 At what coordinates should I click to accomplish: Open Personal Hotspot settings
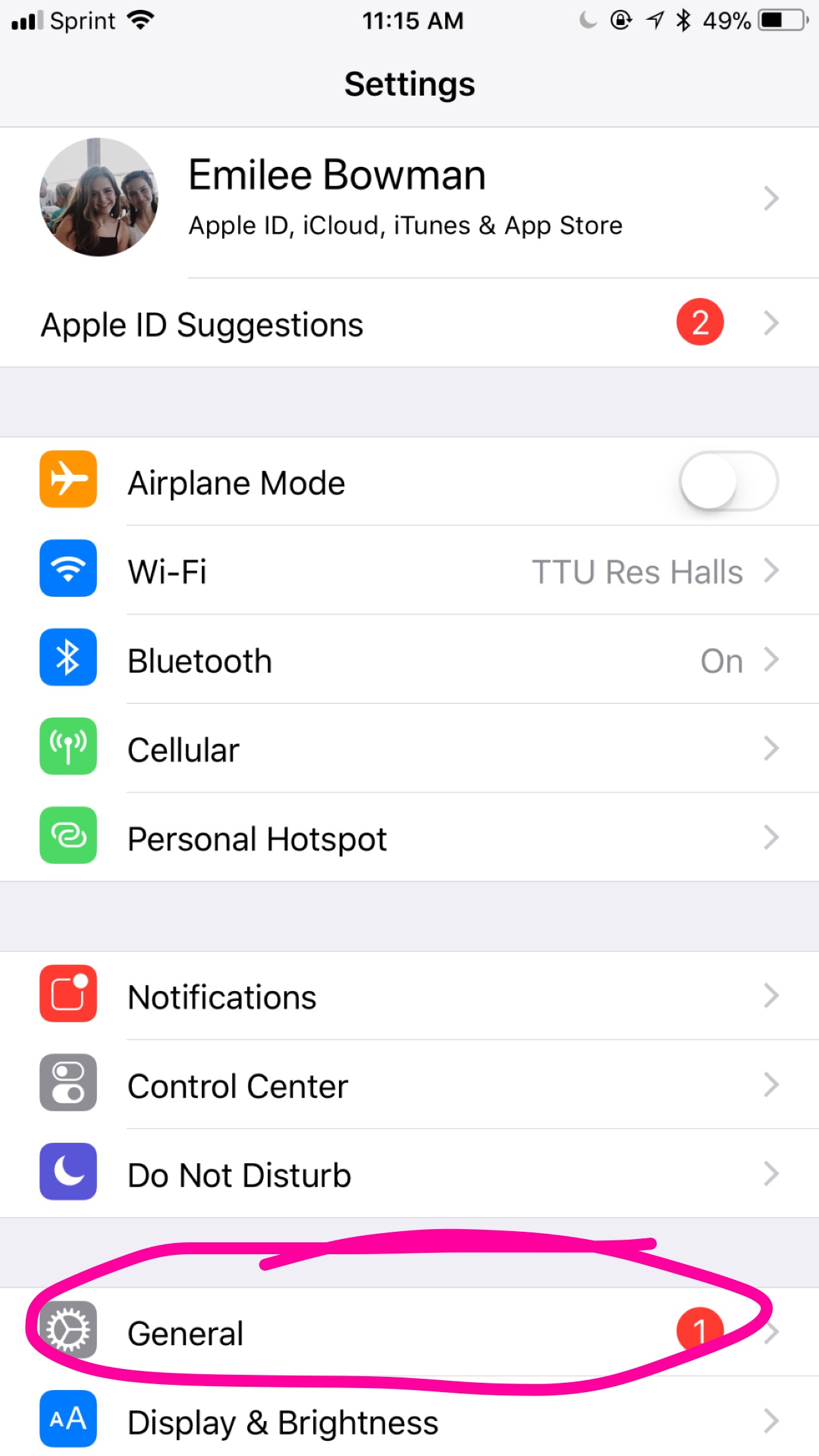(x=409, y=838)
